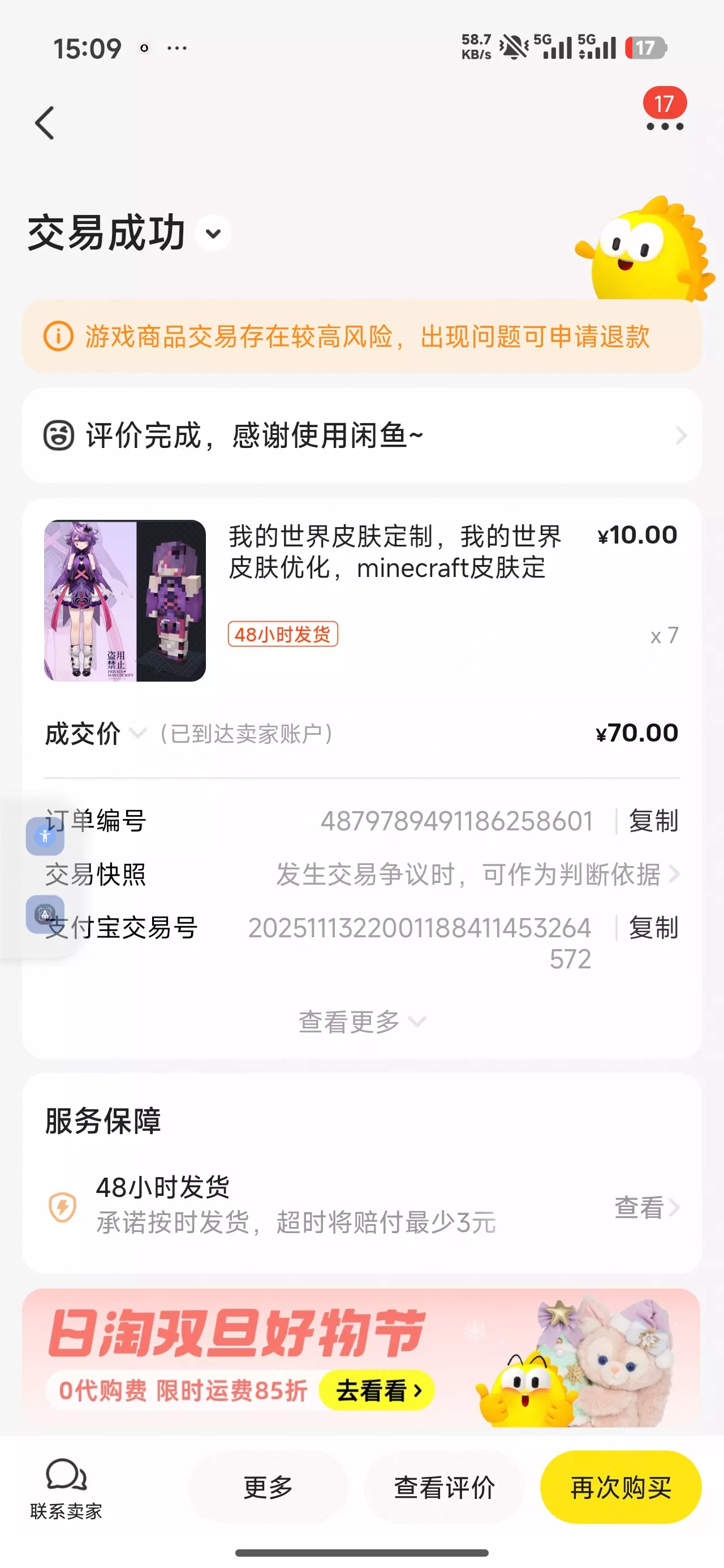Tap 去看看 in the promo banner
The height and width of the screenshot is (1568, 724).
click(x=376, y=1393)
